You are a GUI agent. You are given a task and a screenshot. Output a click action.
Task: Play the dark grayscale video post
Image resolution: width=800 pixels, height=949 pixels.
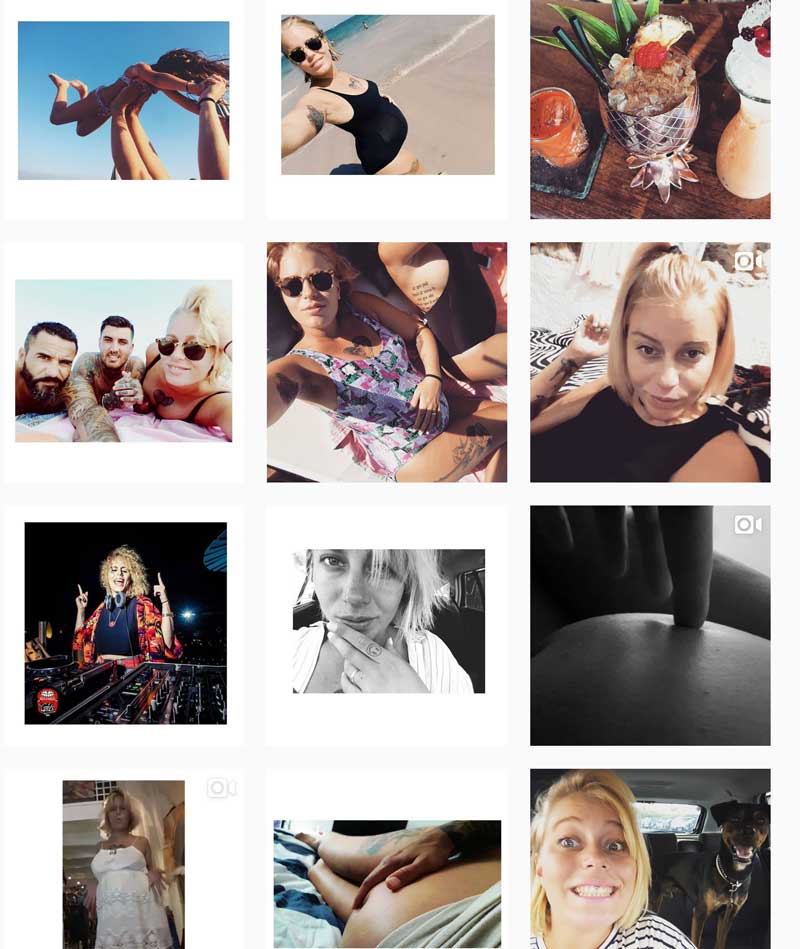pos(650,625)
